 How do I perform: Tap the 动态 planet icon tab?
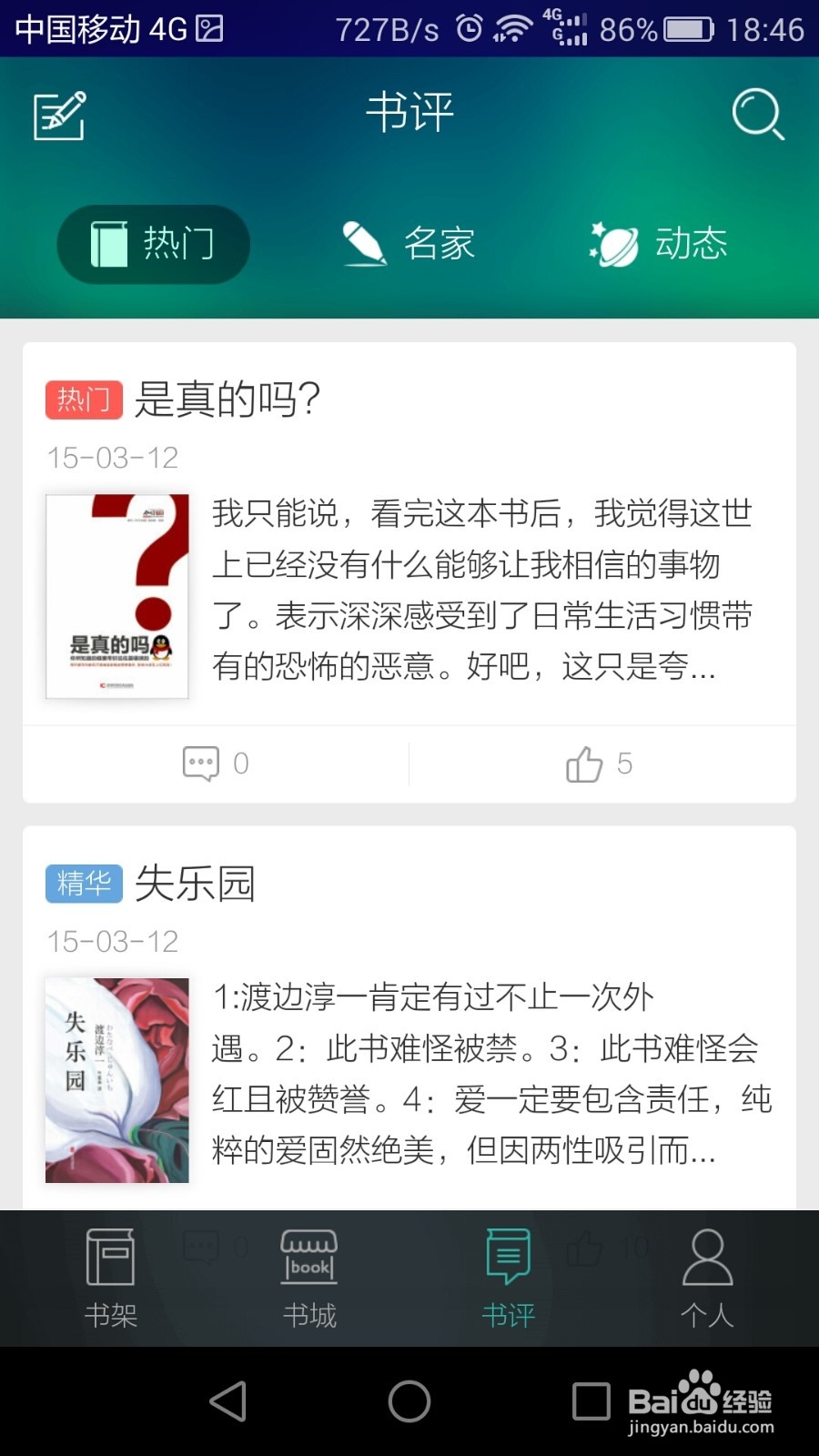(613, 242)
